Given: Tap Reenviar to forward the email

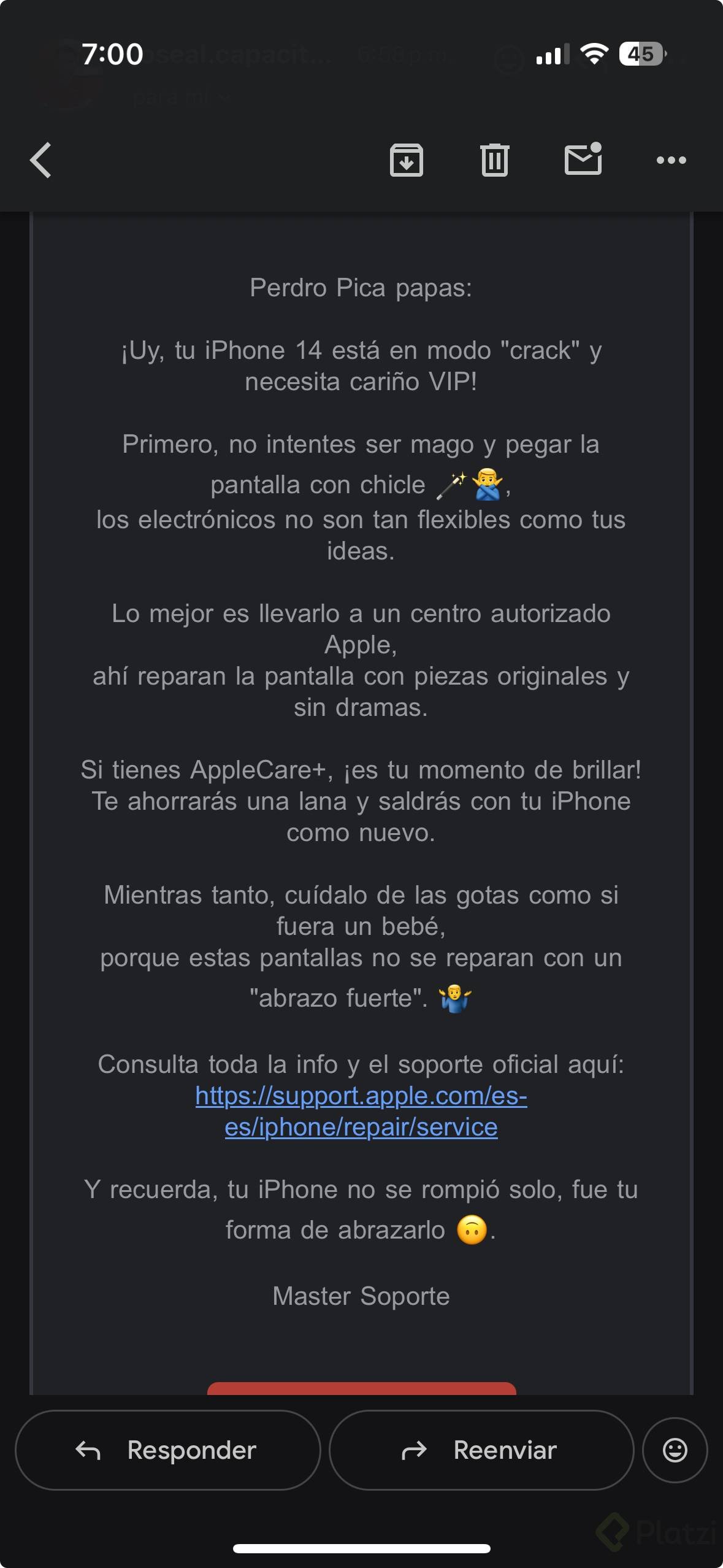Looking at the screenshot, I should [481, 1450].
